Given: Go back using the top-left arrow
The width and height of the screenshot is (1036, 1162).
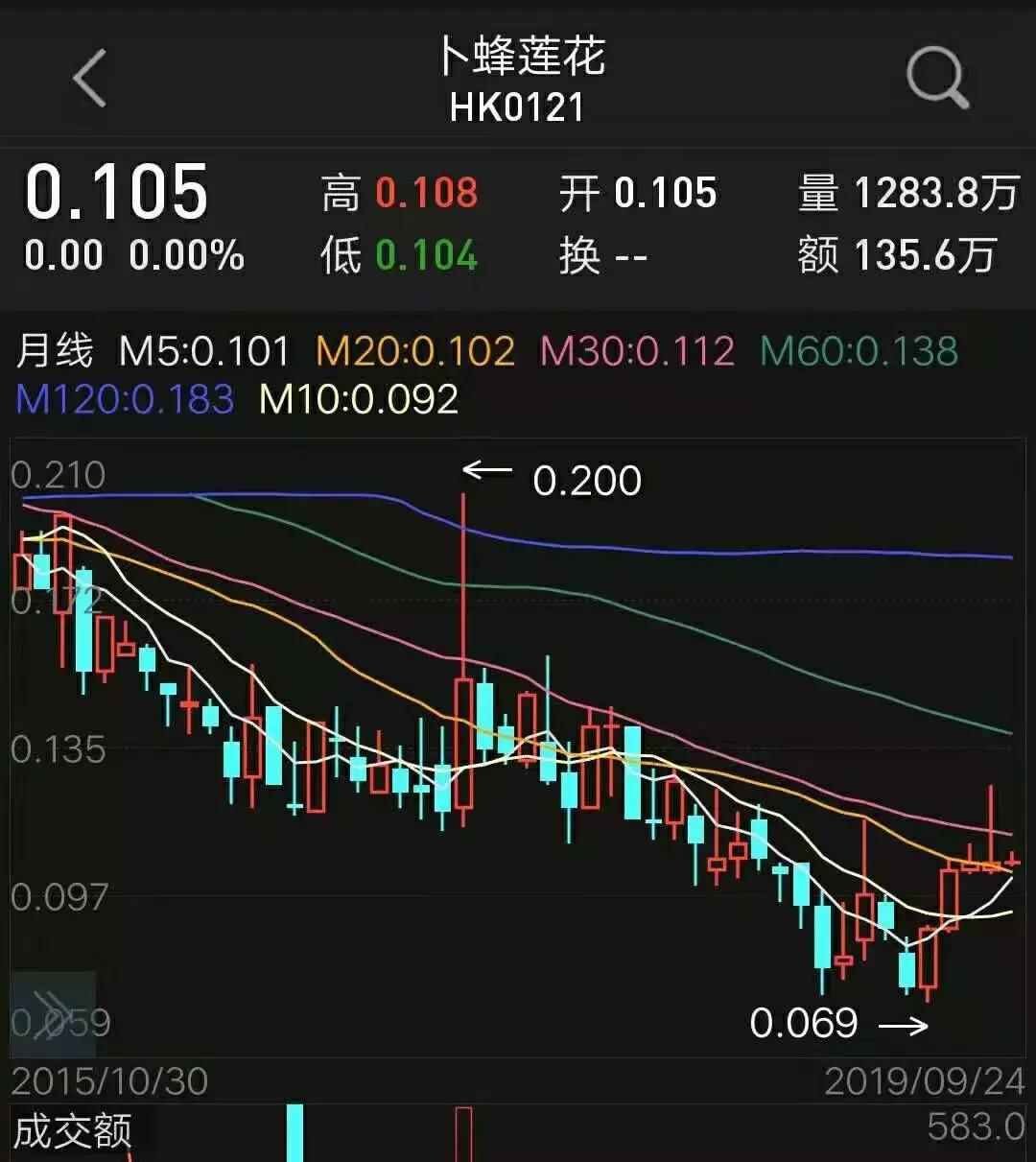Looking at the screenshot, I should click(x=89, y=79).
